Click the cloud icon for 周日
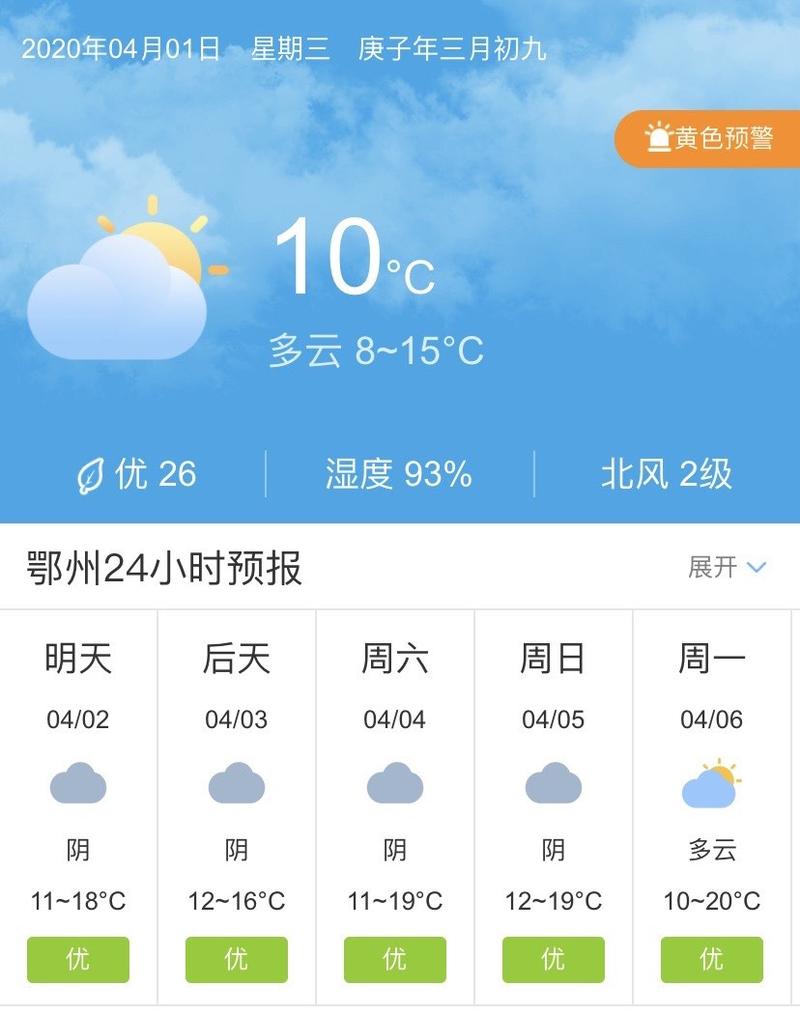The height and width of the screenshot is (1014, 800). 552,784
